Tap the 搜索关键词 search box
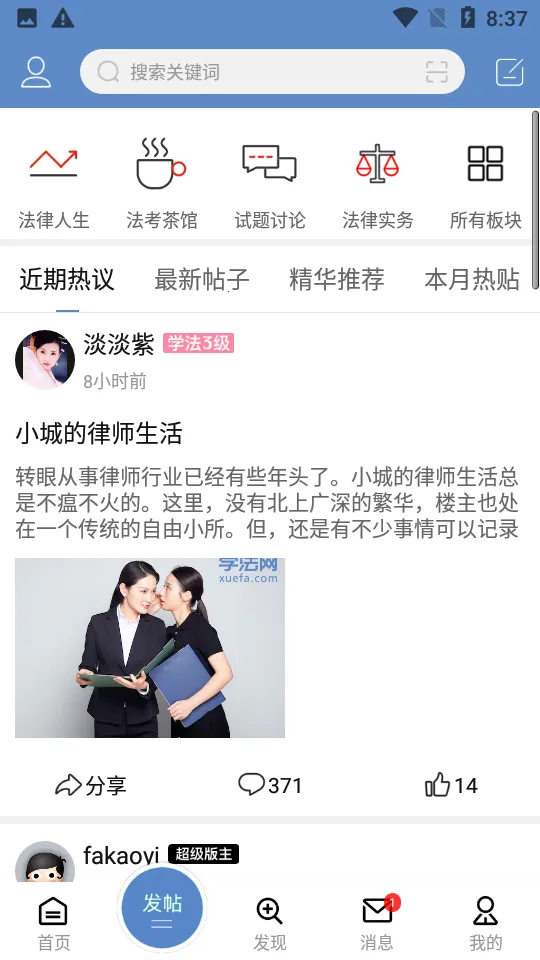 [x=272, y=72]
